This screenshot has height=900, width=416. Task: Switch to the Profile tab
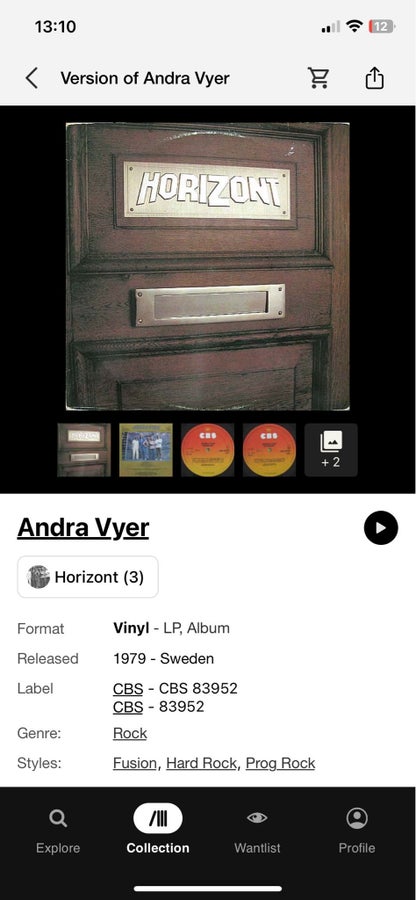tap(357, 831)
